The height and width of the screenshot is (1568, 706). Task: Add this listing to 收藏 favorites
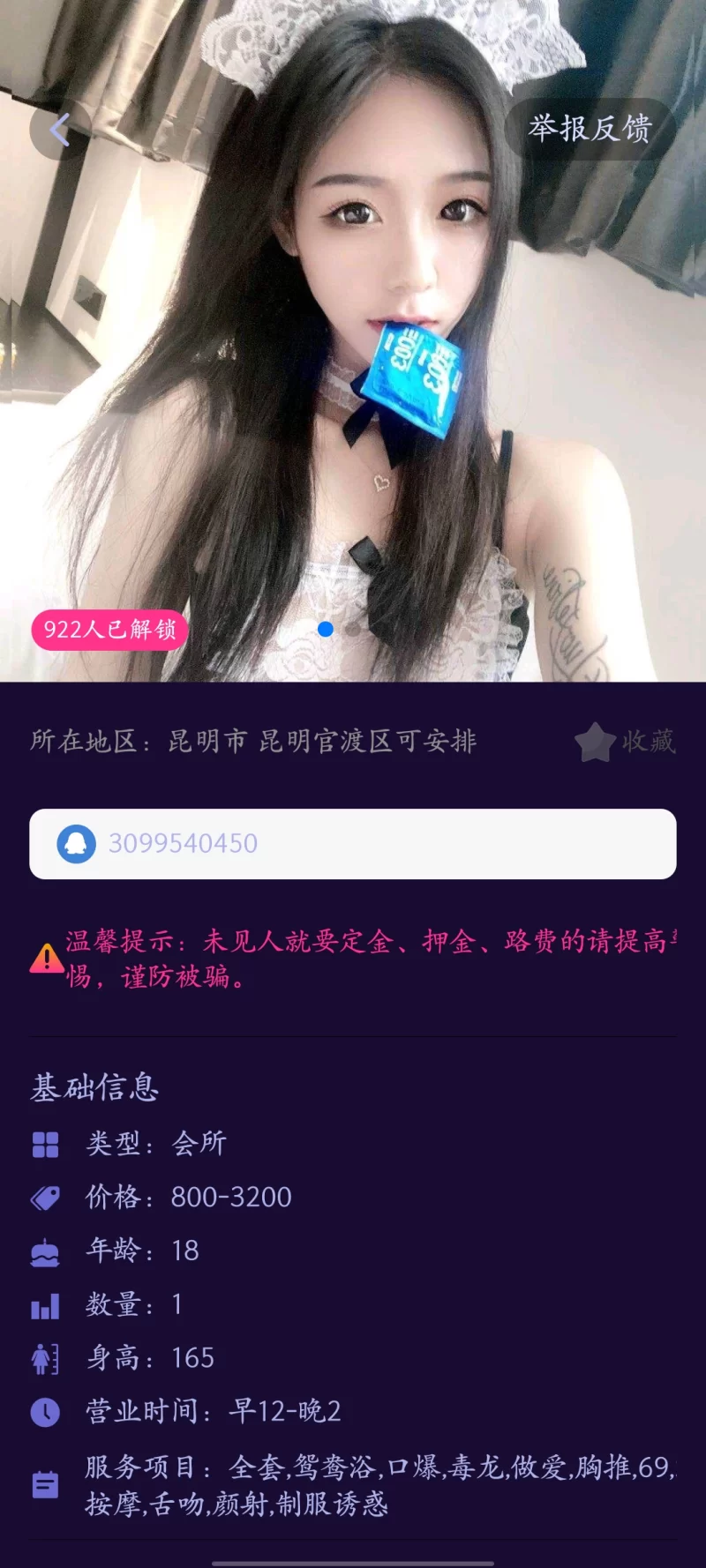[x=626, y=741]
